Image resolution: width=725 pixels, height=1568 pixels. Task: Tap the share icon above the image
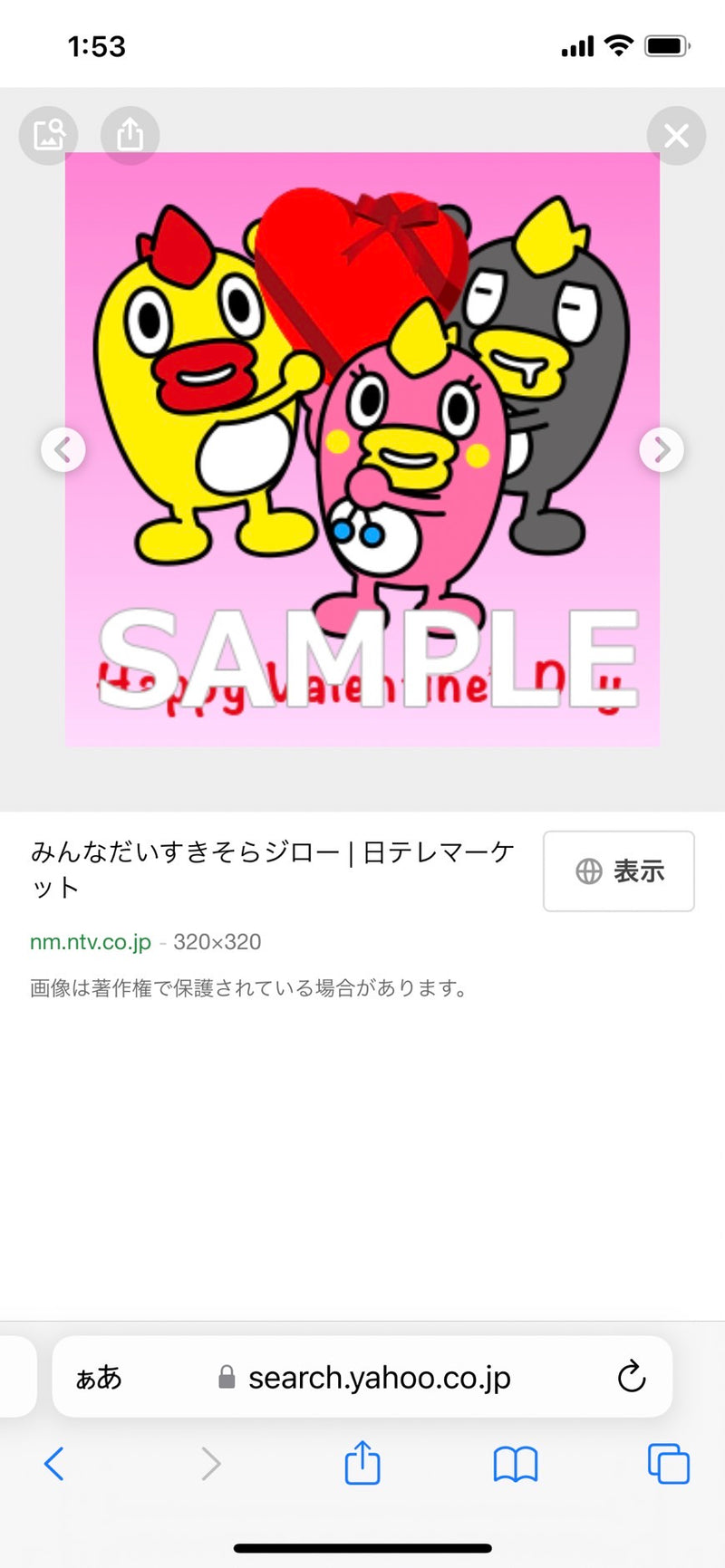pyautogui.click(x=130, y=135)
